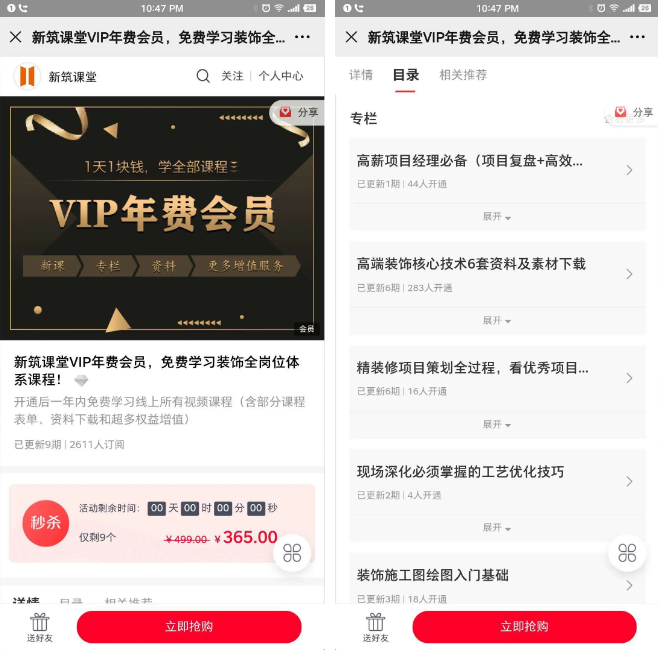Expand 展开 under 高薪项目经理必备

click(x=497, y=217)
